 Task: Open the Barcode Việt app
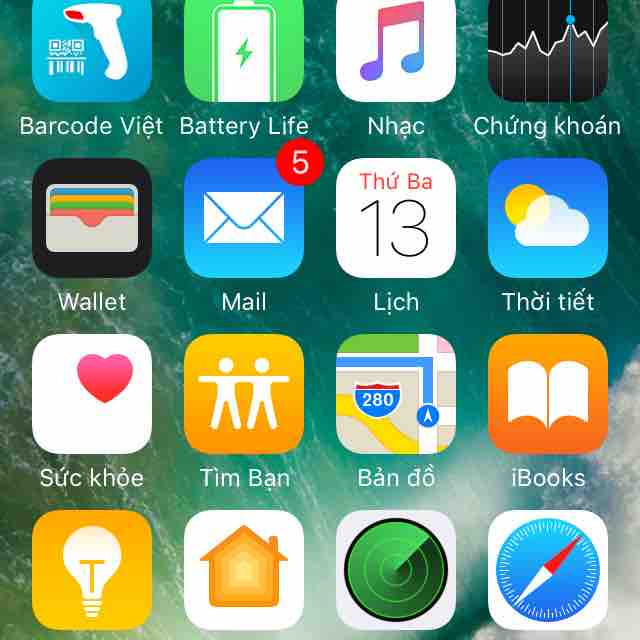tap(92, 50)
